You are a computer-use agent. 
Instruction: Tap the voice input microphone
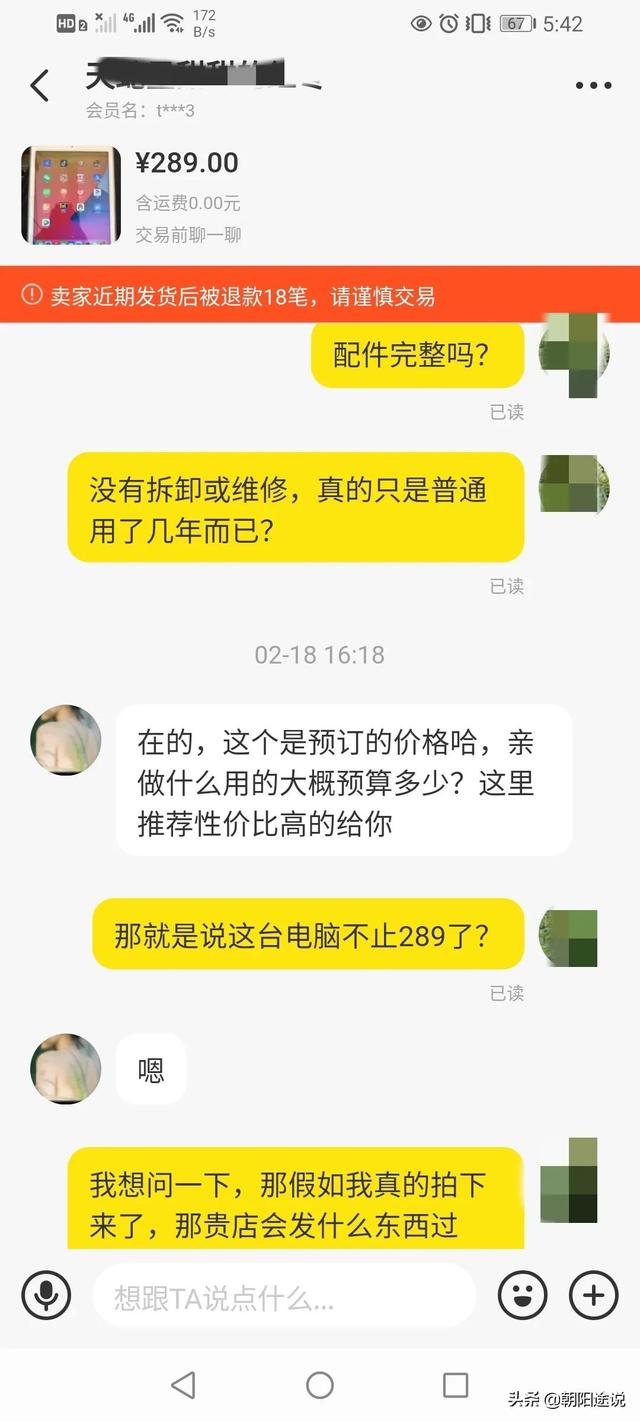point(46,1297)
